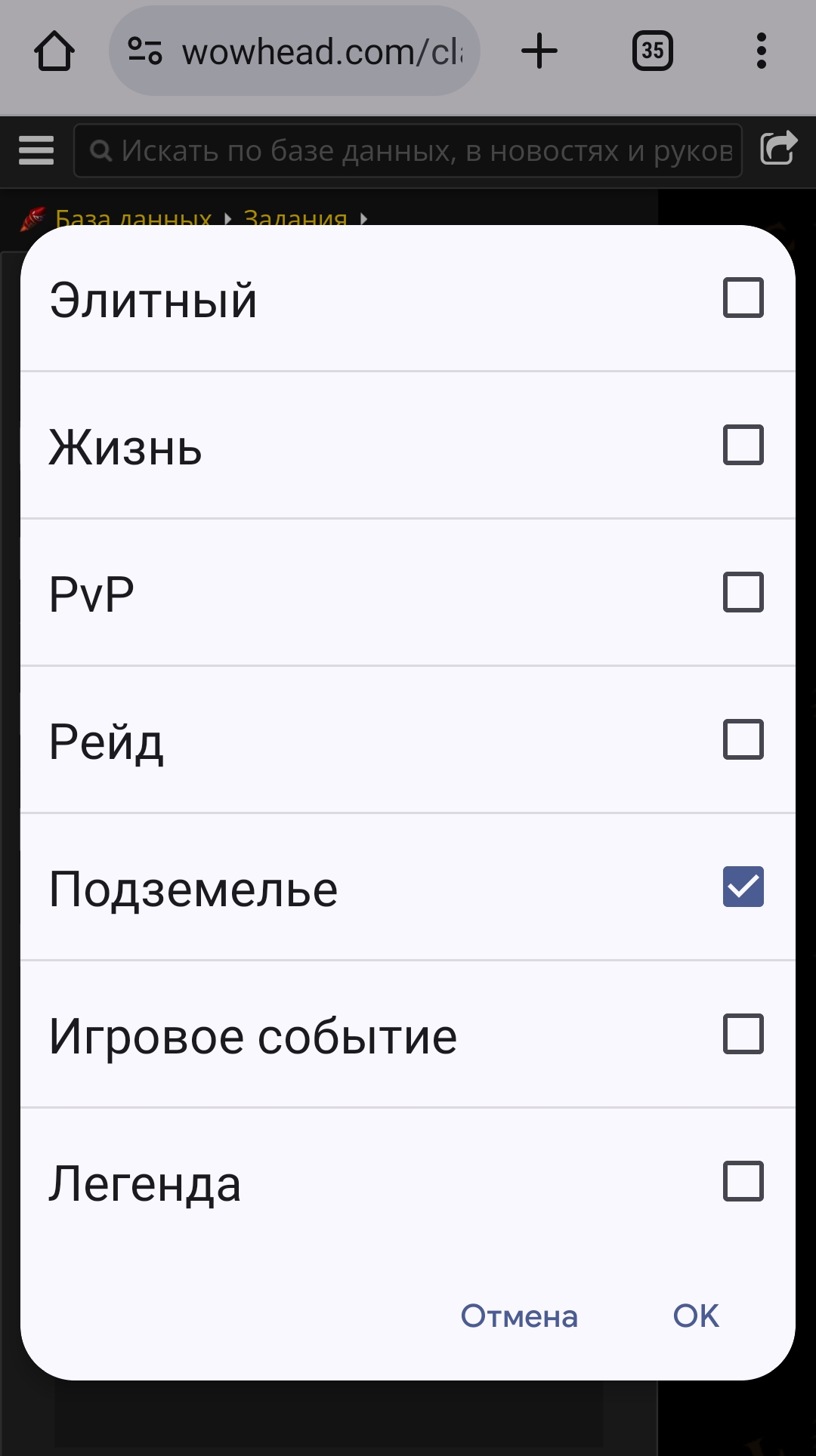
Task: Open the browser home page
Action: point(54,51)
